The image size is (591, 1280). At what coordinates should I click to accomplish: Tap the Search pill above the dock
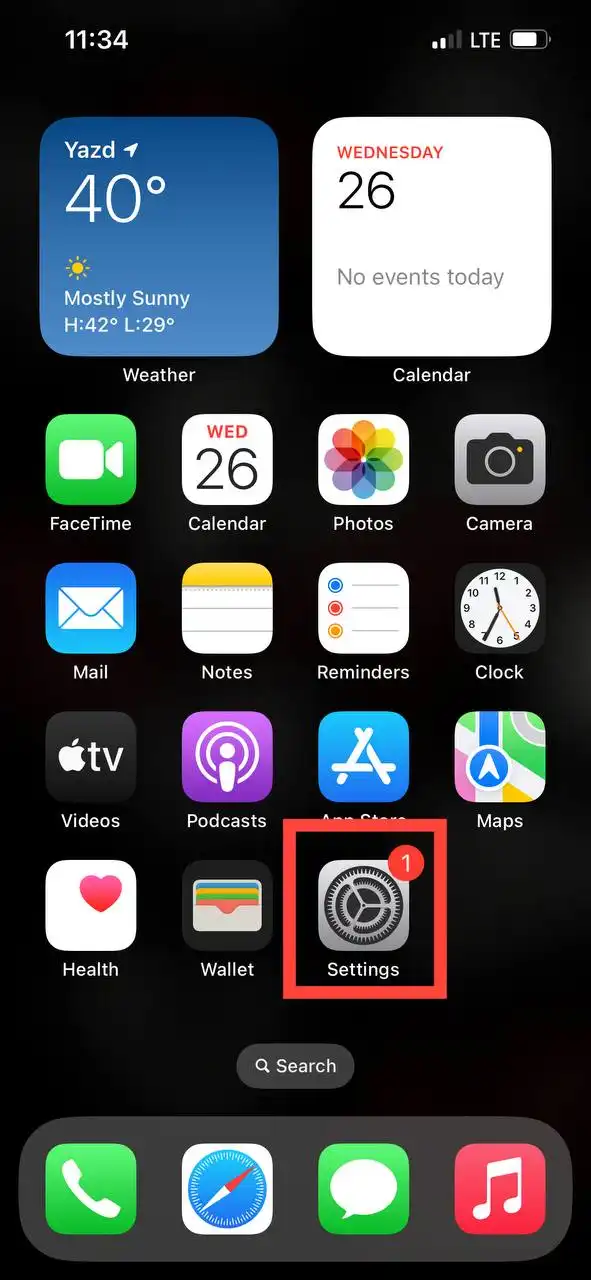pos(295,1066)
